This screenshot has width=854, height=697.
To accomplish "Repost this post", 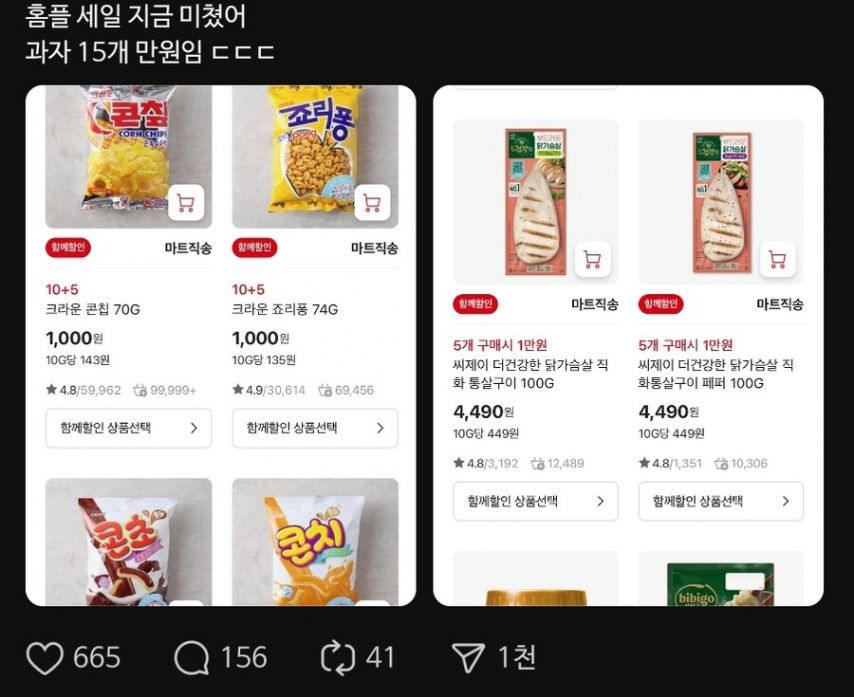I will tap(338, 658).
